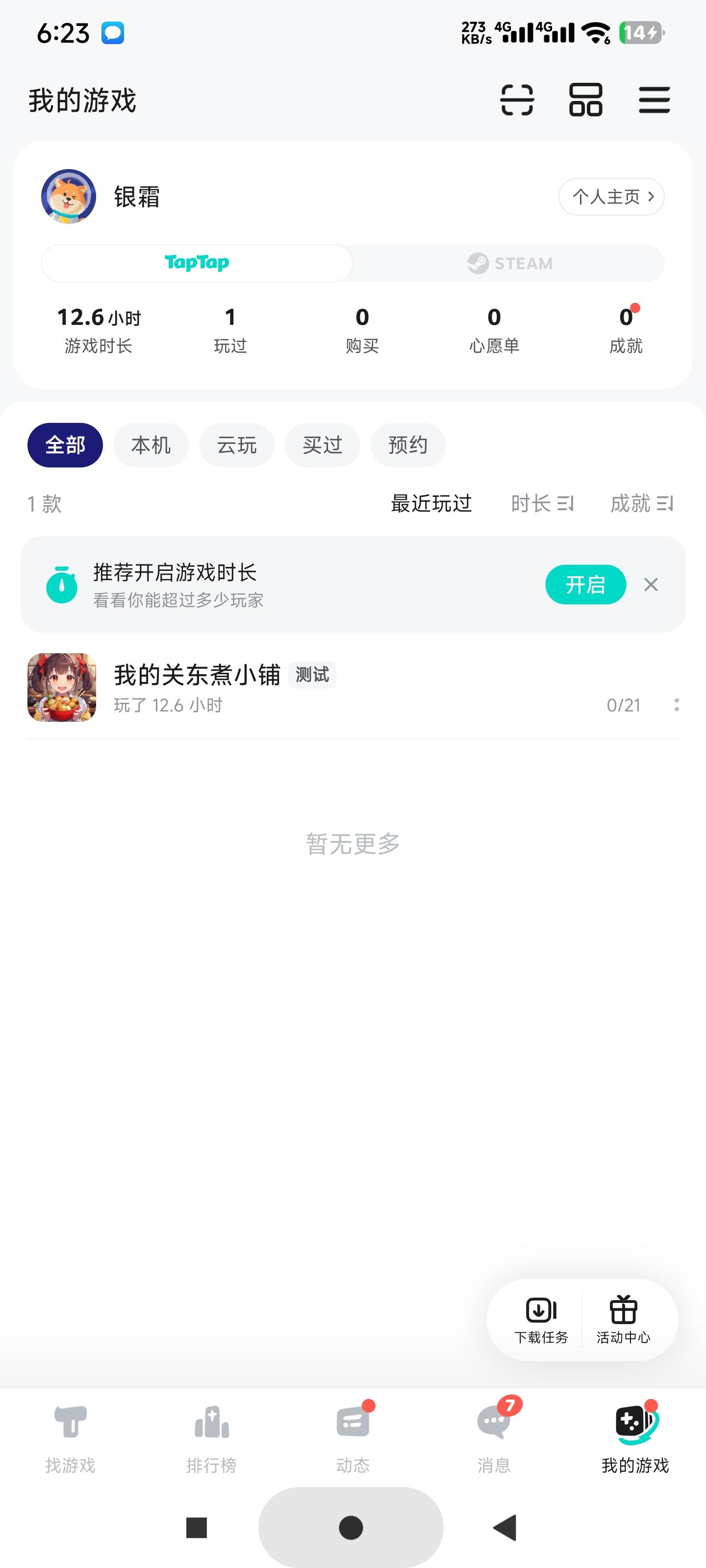
Task: Select the 预约 filter chip
Action: point(408,445)
